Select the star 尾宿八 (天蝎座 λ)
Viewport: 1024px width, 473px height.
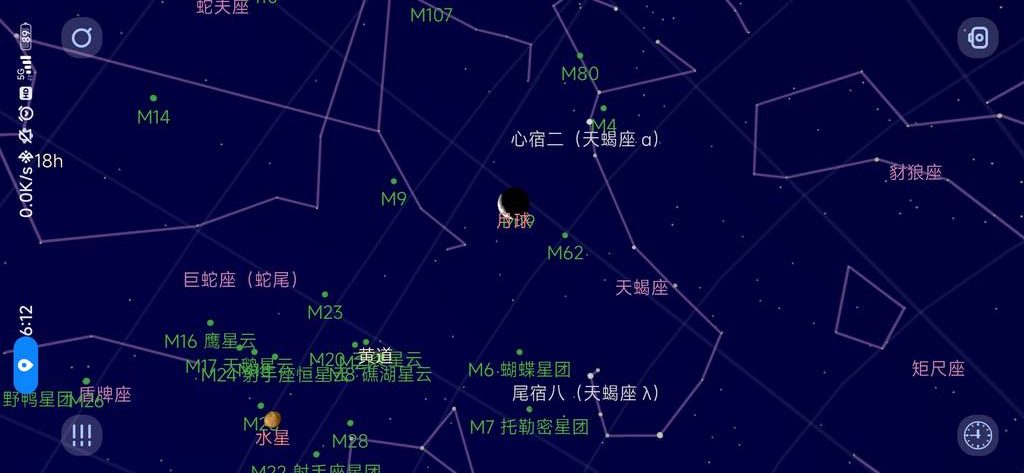[585, 393]
